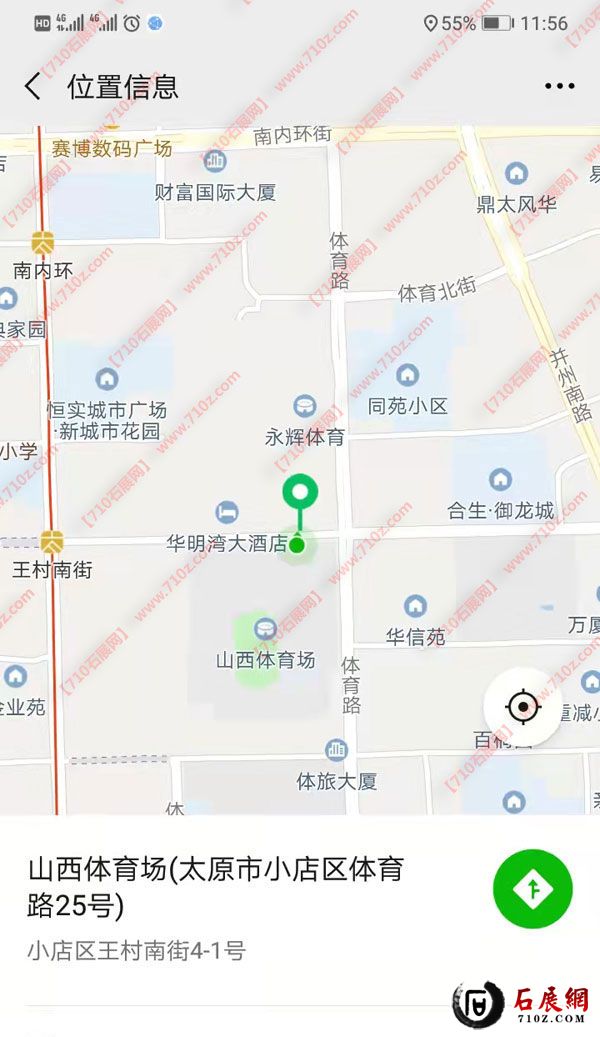Go back from the 位置信息 screen
The height and width of the screenshot is (1037, 600).
(33, 87)
